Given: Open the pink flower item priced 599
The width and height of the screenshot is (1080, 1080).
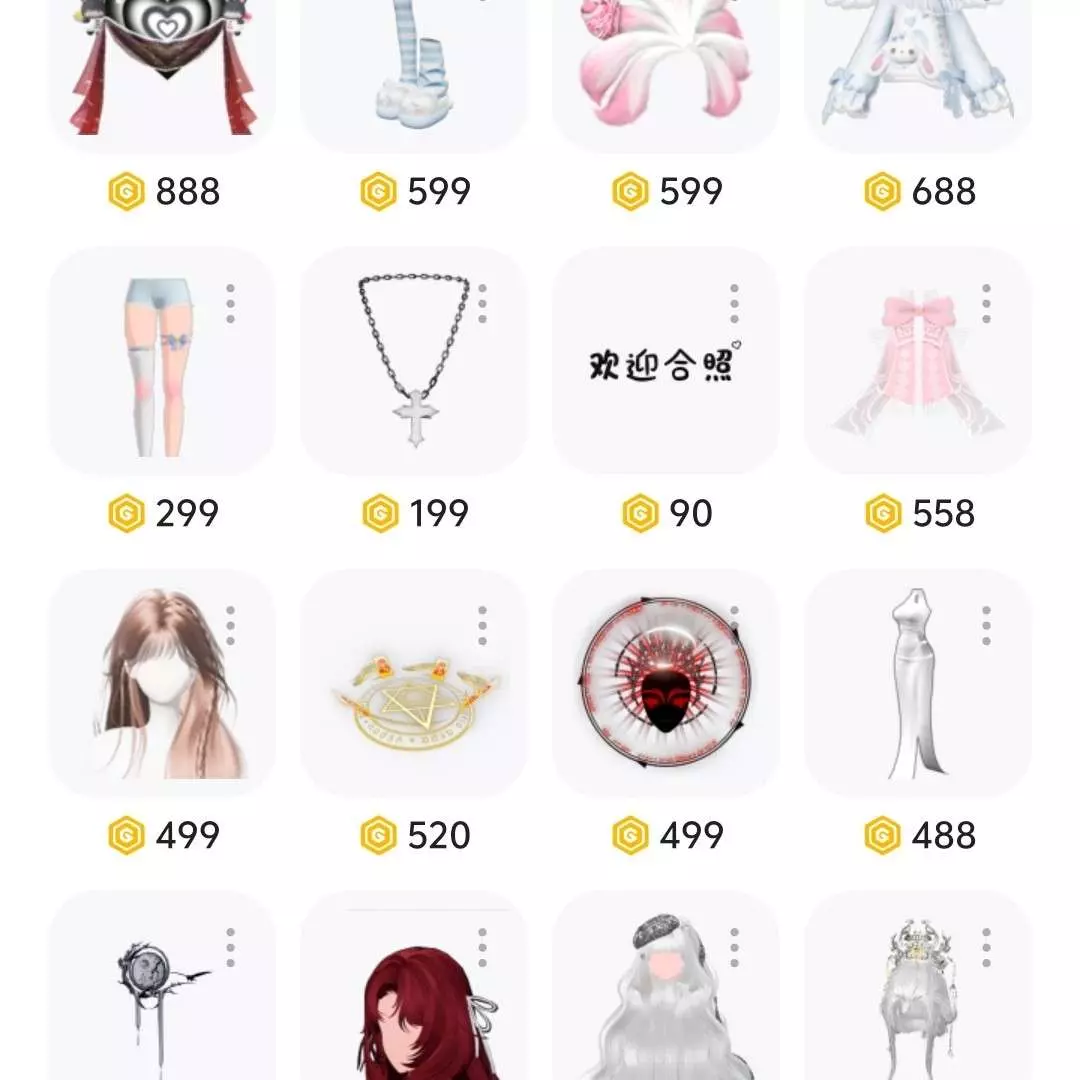Looking at the screenshot, I should point(665,70).
